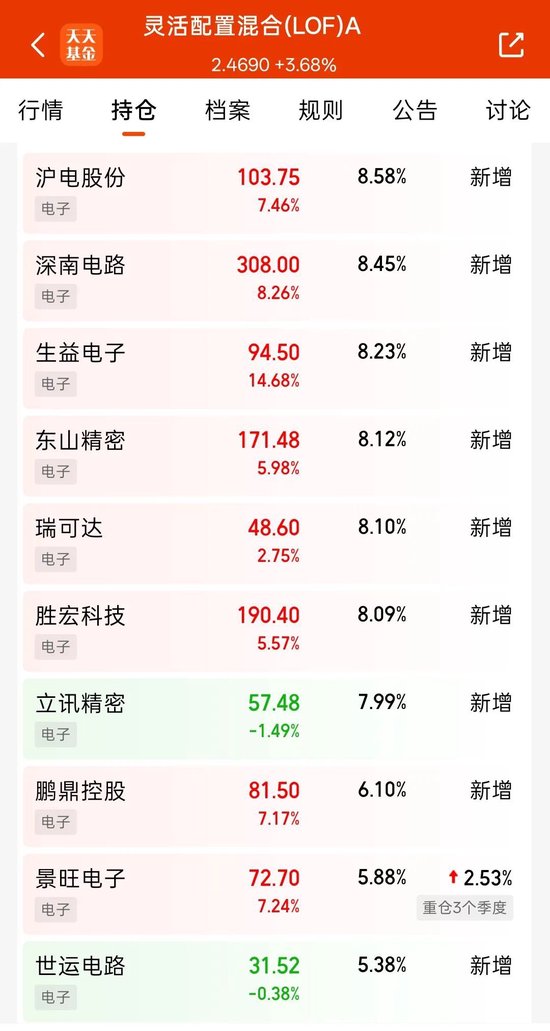Open the 沪电股份 holding row
550x1031 pixels.
275,193
